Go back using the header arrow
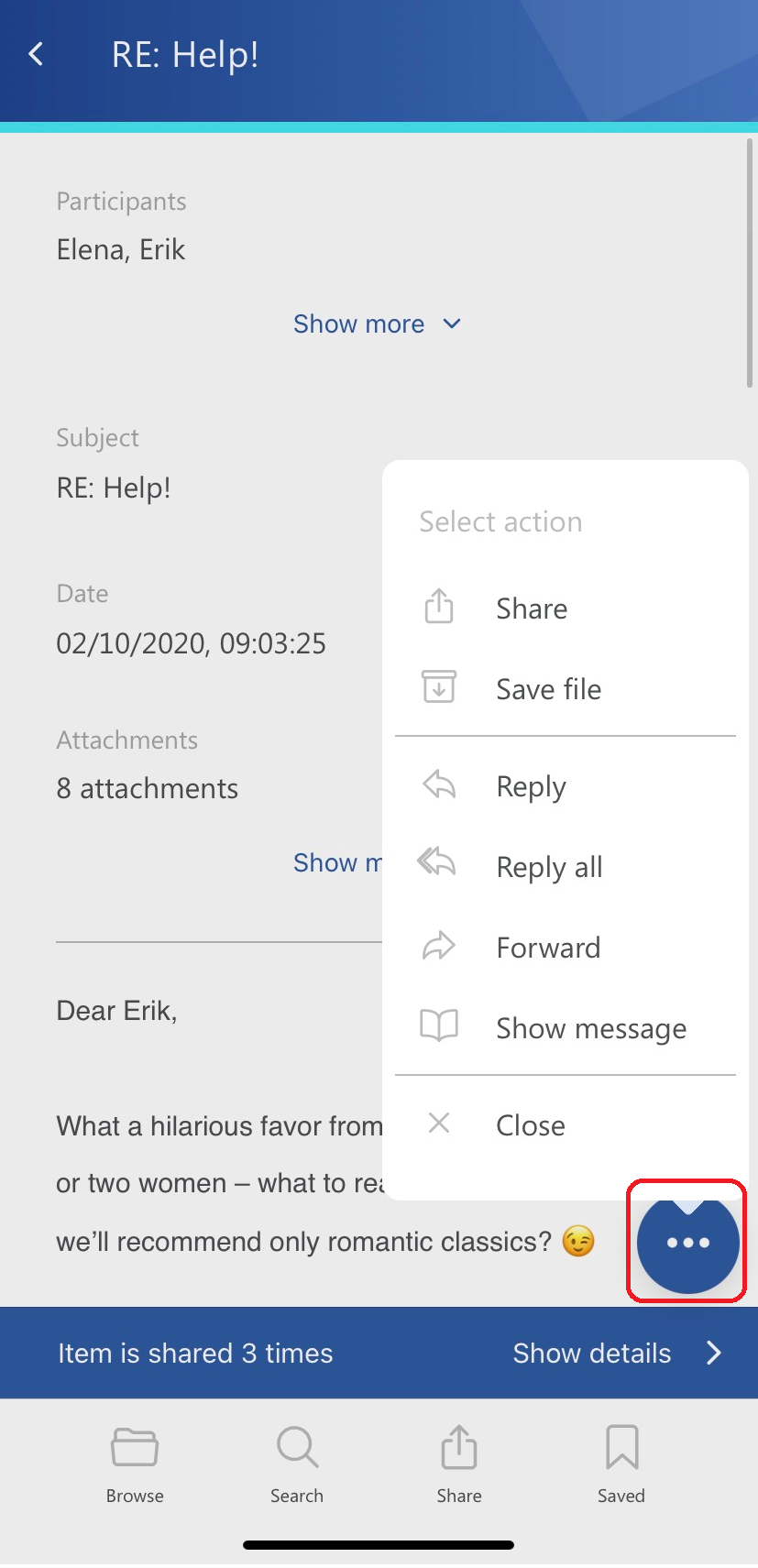The image size is (758, 1568). click(36, 55)
